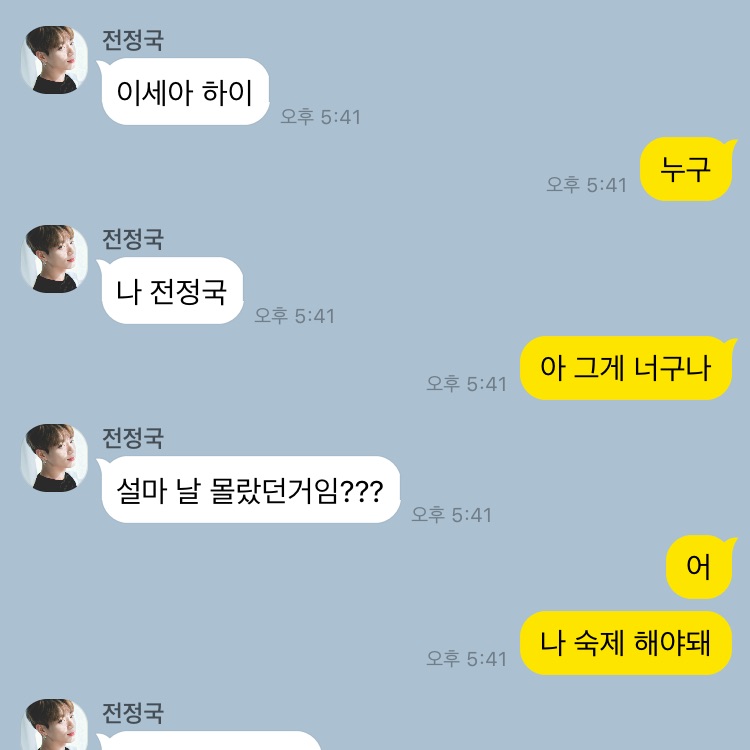Viewport: 750px width, 750px height.
Task: View 전정국's profile picture beside '설마 날 몰랐던거임???'
Action: [55, 457]
